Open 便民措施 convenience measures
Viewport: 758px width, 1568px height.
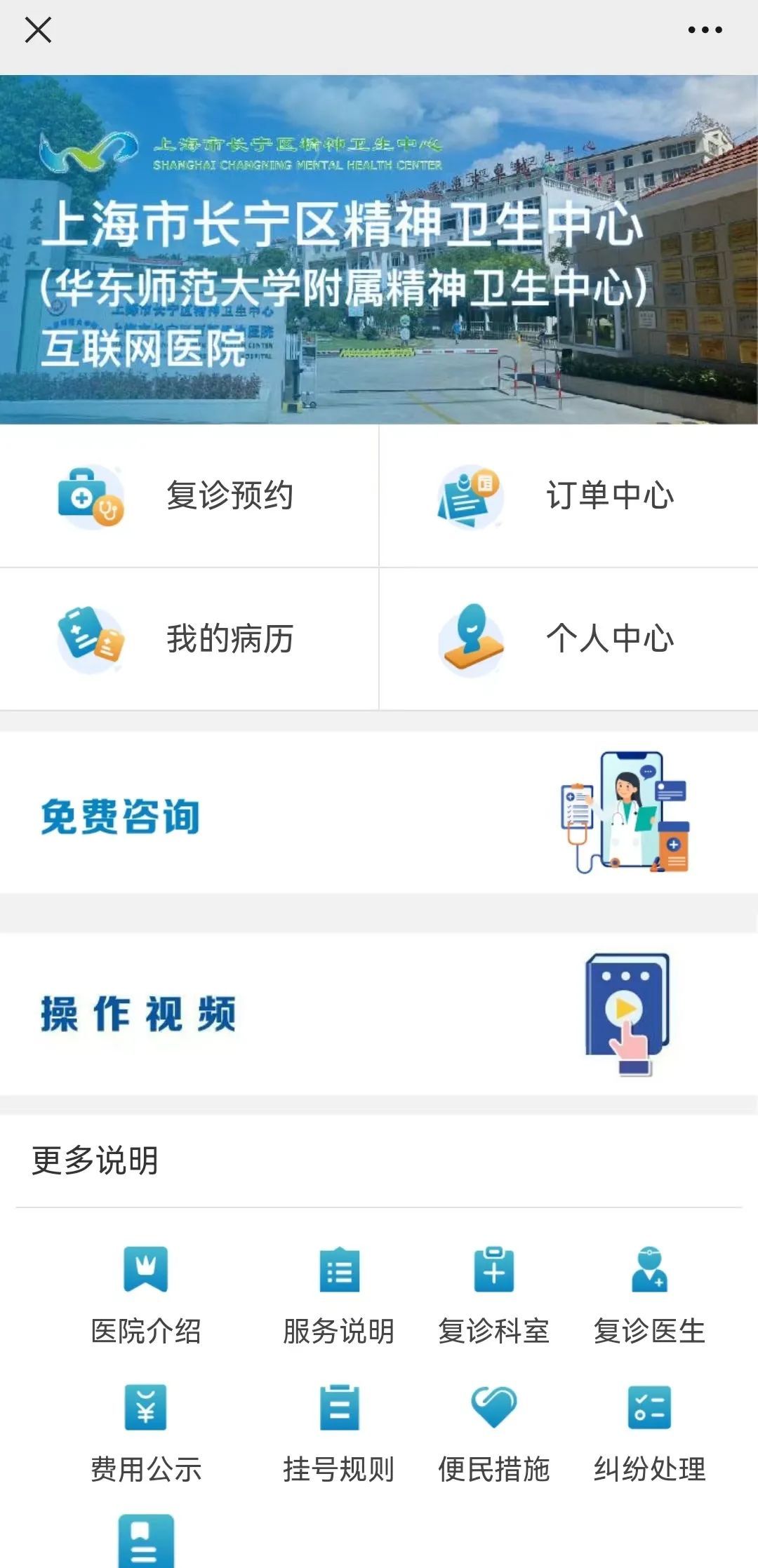494,1433
